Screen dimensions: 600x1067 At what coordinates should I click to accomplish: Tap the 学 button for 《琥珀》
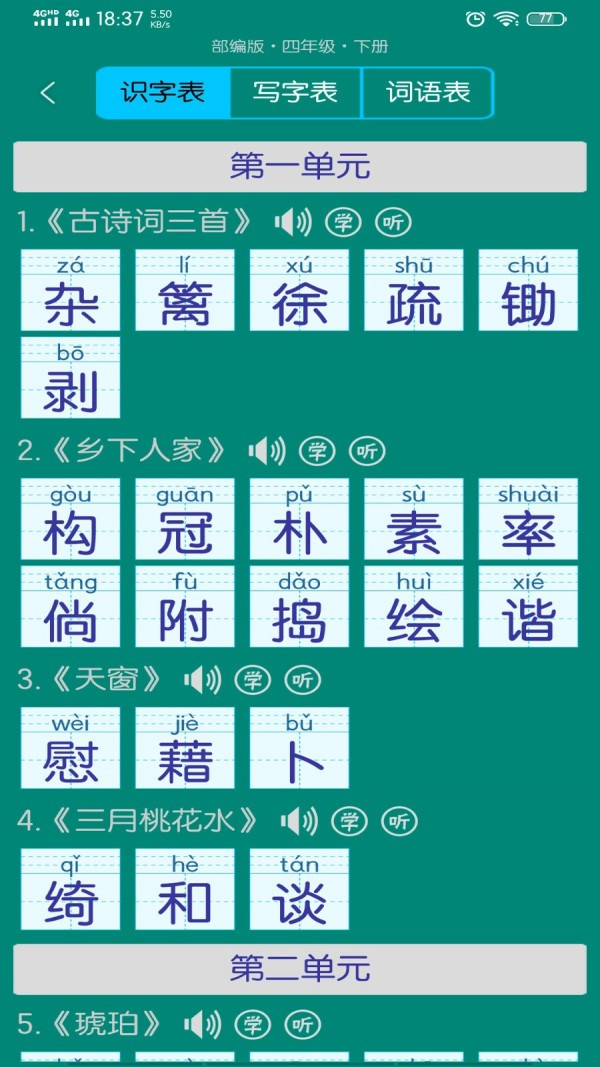click(253, 1025)
